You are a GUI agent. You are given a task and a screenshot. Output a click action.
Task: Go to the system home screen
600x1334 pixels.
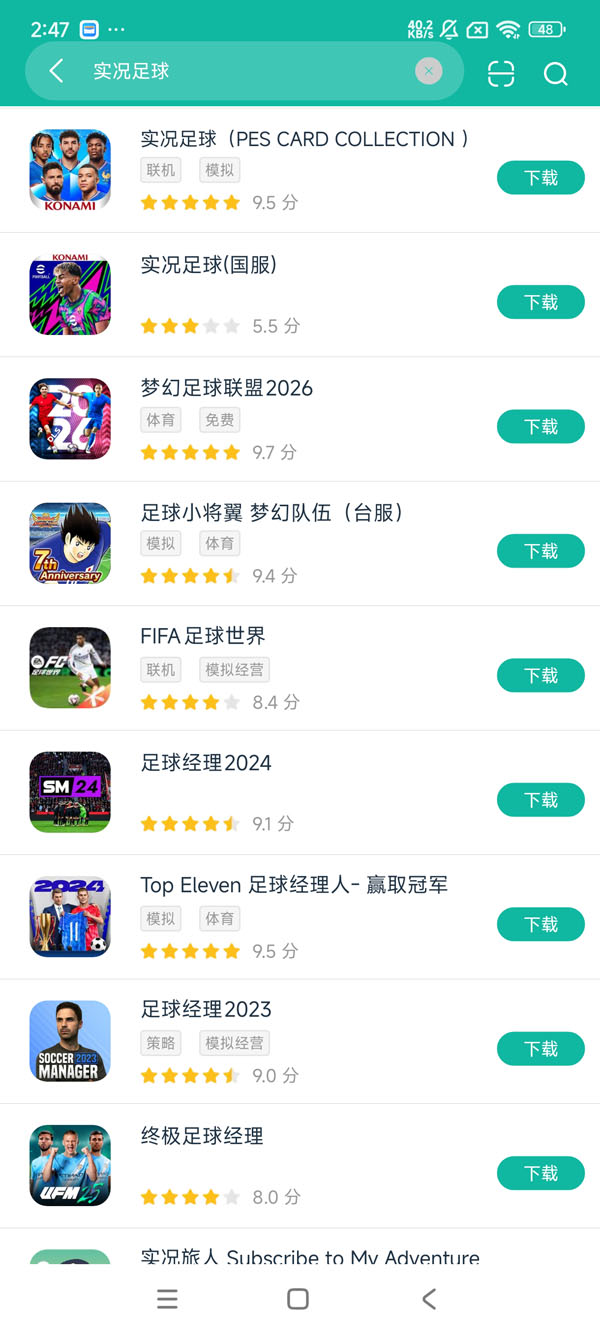tap(297, 1299)
